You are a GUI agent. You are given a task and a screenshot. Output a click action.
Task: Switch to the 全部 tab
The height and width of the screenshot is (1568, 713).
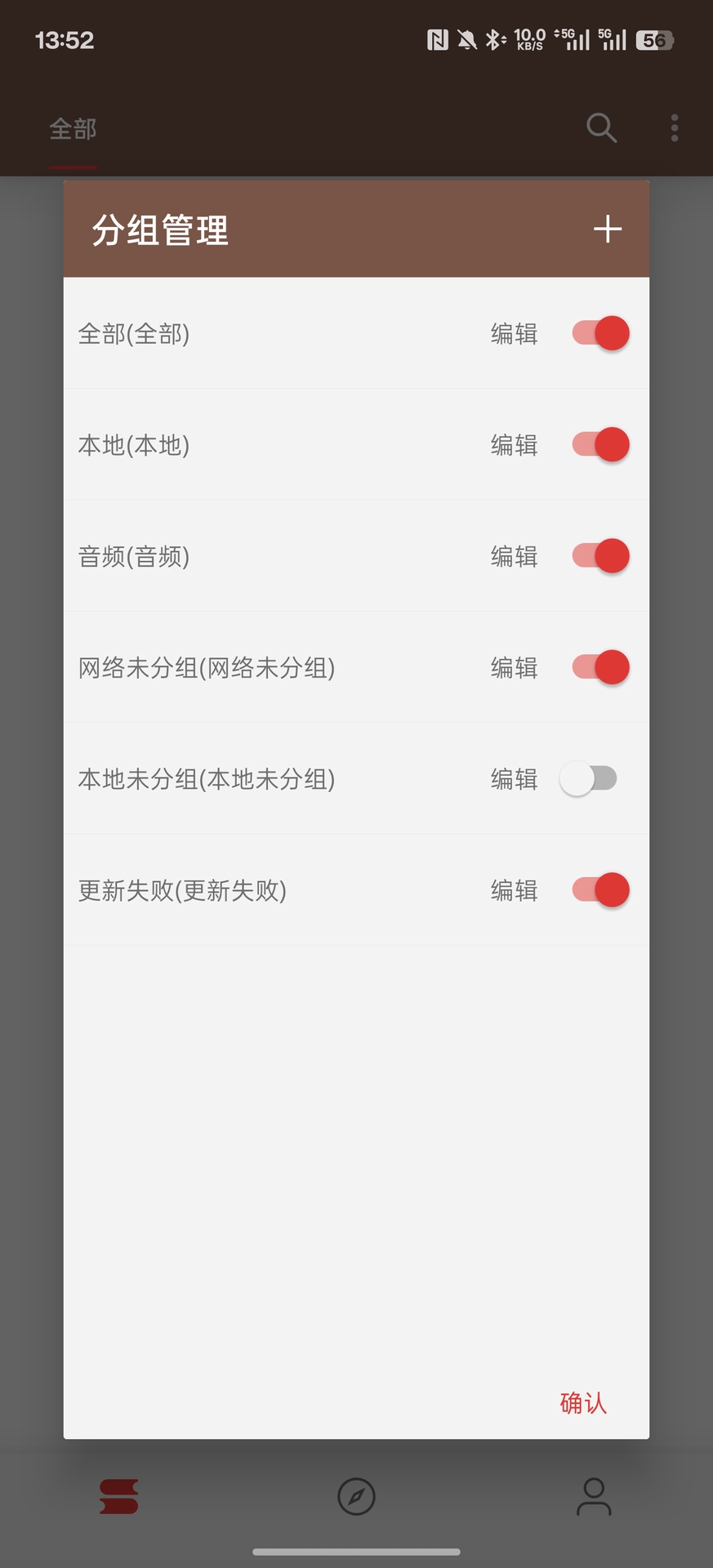click(x=74, y=128)
